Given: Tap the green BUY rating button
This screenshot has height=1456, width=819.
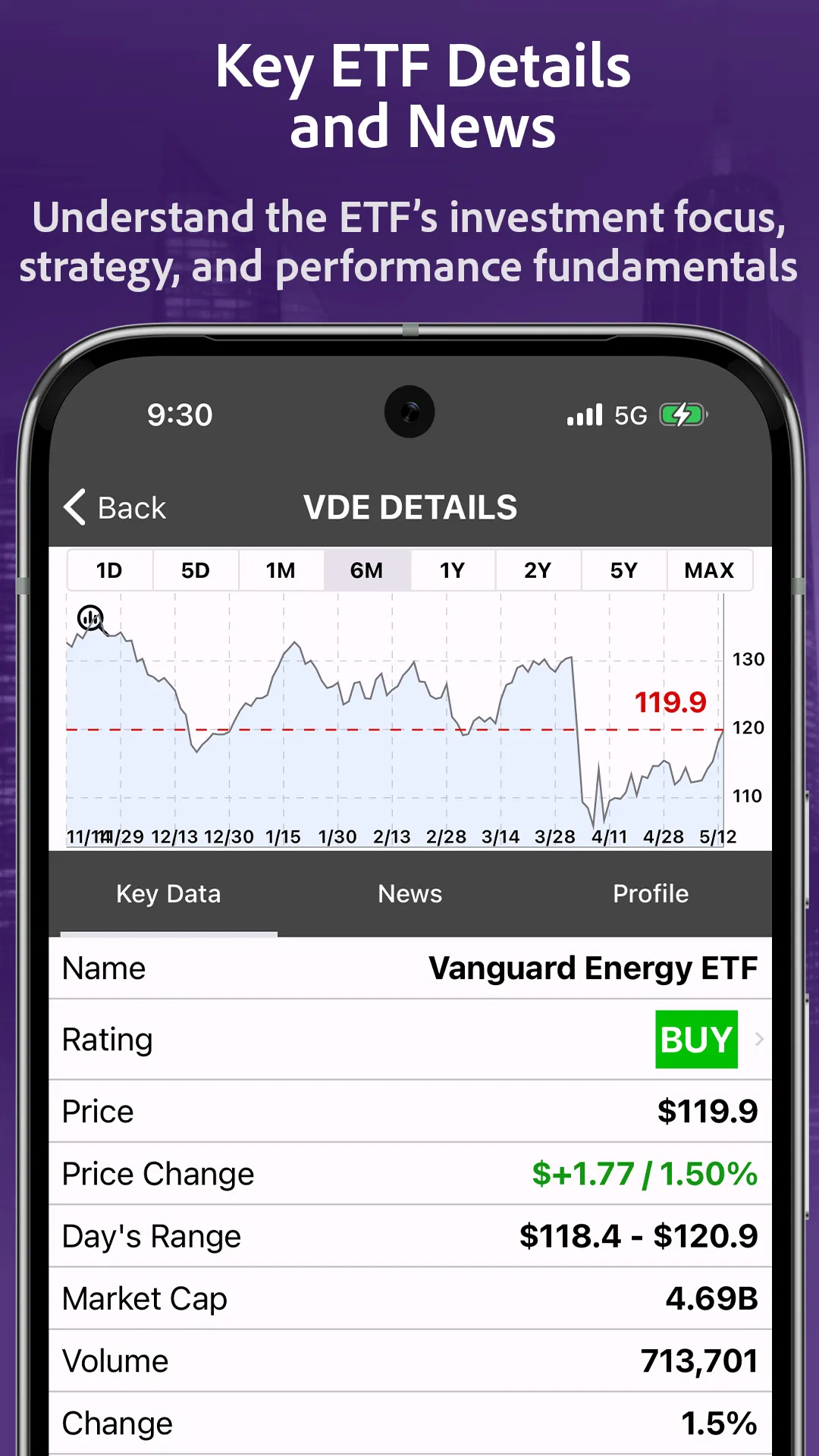Looking at the screenshot, I should coord(695,1039).
